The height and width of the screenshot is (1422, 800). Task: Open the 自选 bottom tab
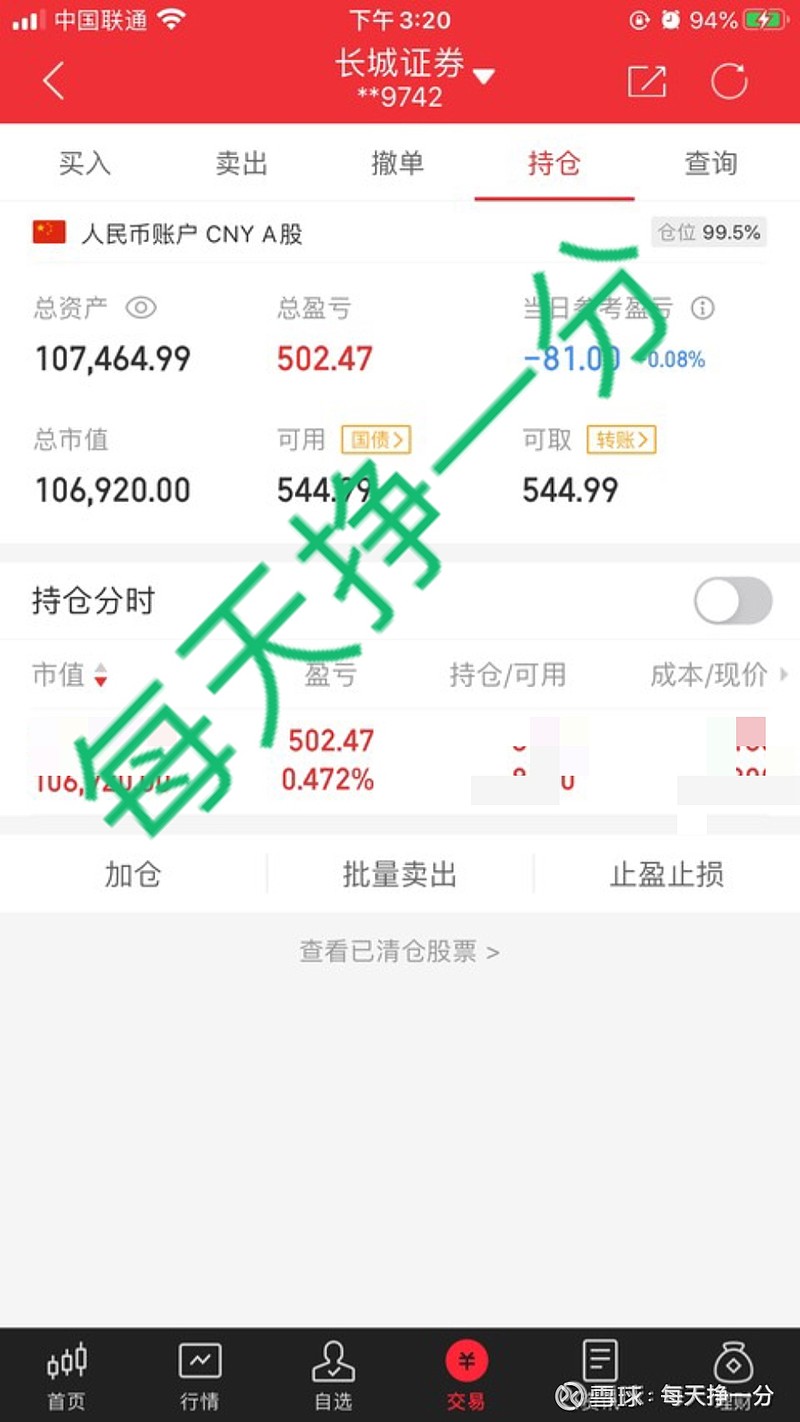tap(333, 1376)
